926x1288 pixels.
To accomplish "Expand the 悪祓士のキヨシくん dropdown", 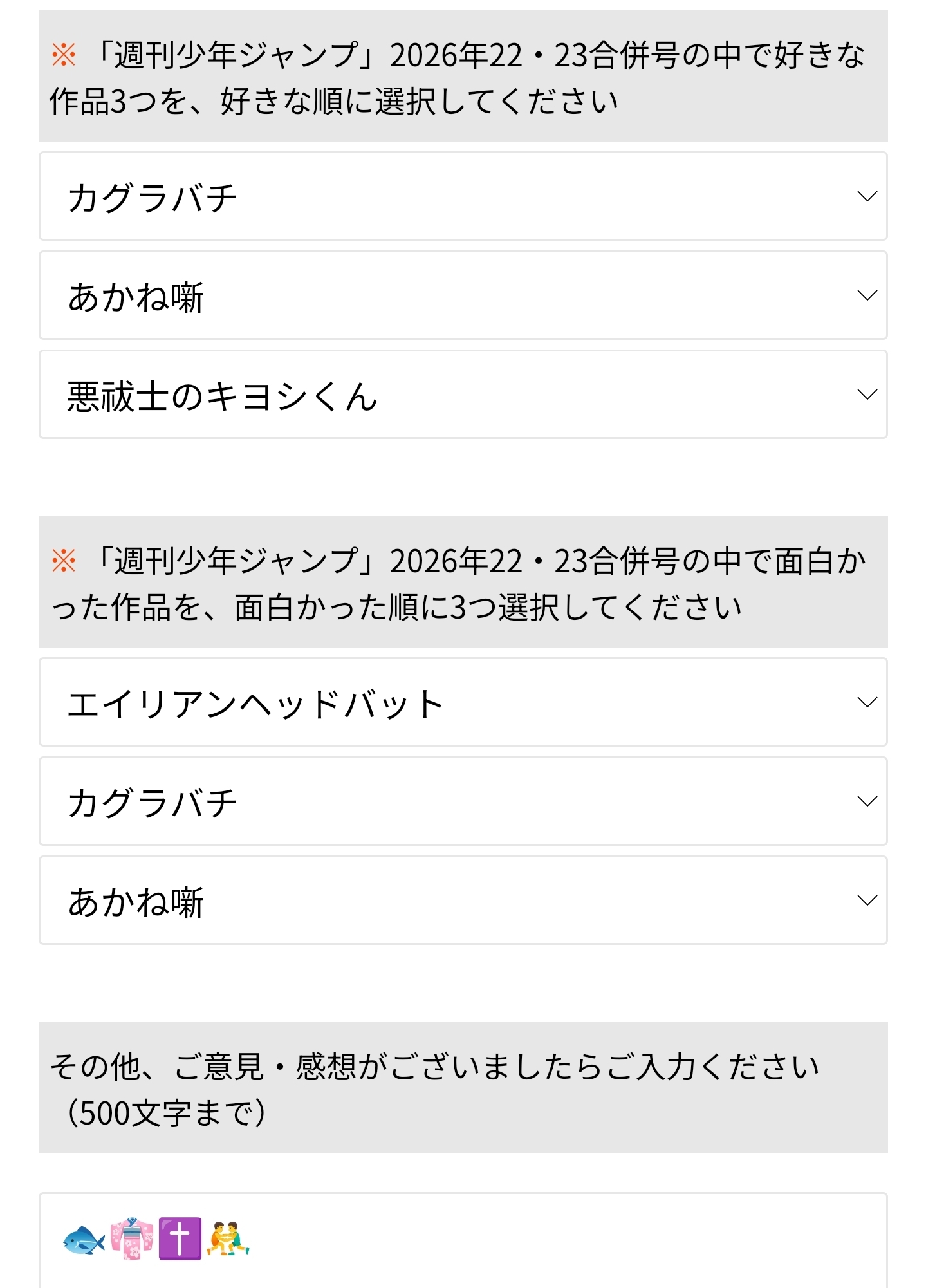I will coord(463,395).
